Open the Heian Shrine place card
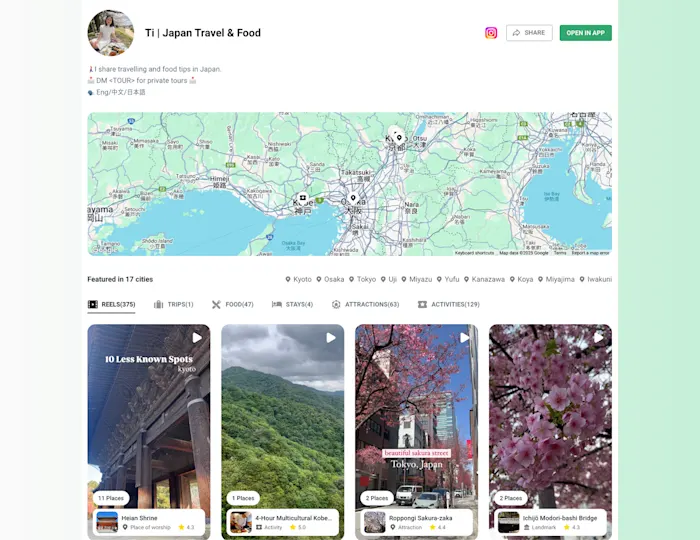This screenshot has height=540, width=700. pos(148,522)
